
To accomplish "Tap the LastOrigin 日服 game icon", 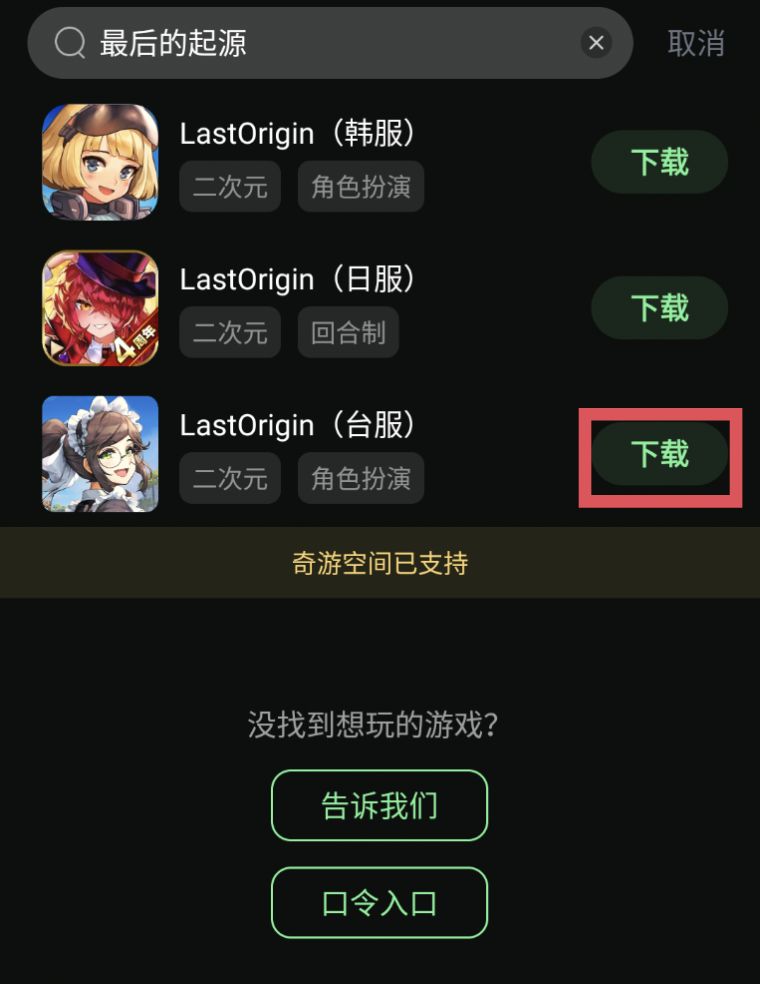I will (100, 307).
